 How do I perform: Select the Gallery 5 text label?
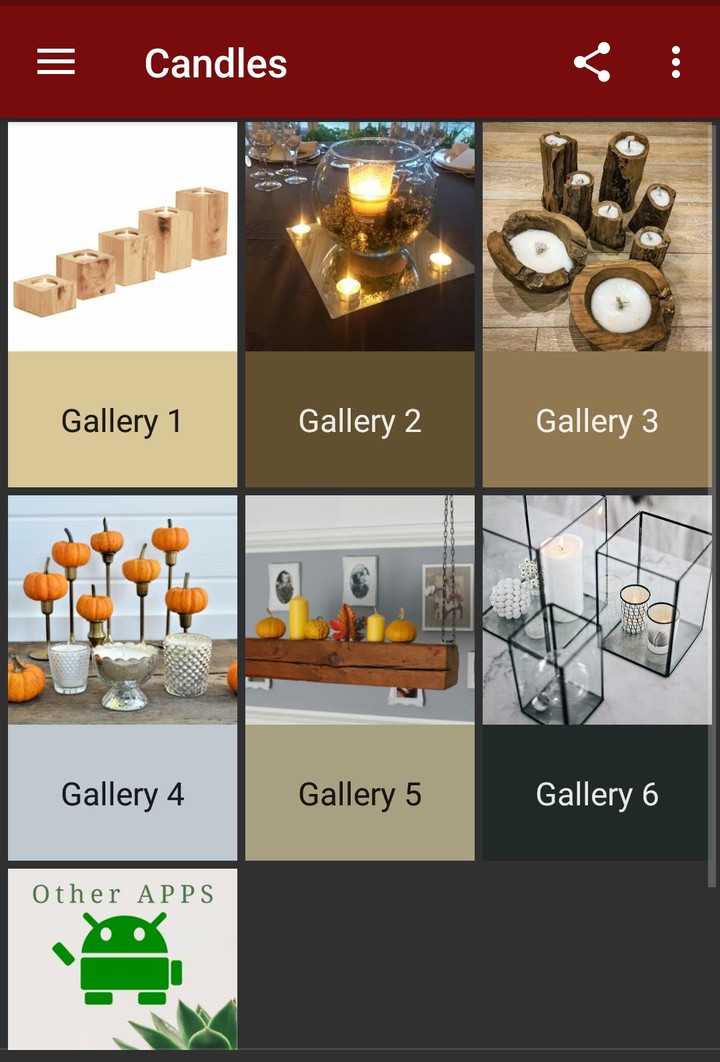click(x=359, y=794)
